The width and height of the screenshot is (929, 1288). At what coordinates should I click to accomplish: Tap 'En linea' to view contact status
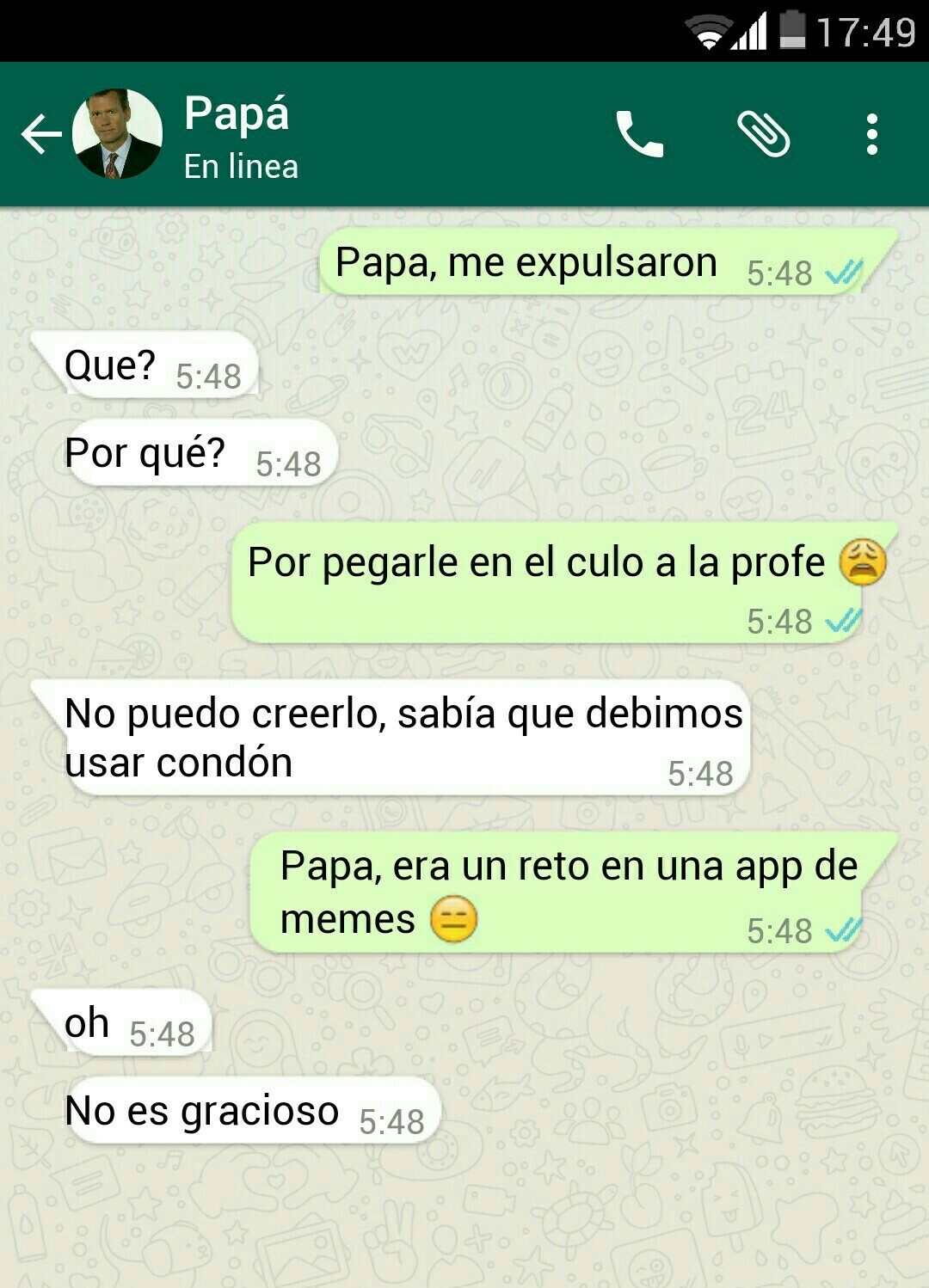(x=240, y=168)
